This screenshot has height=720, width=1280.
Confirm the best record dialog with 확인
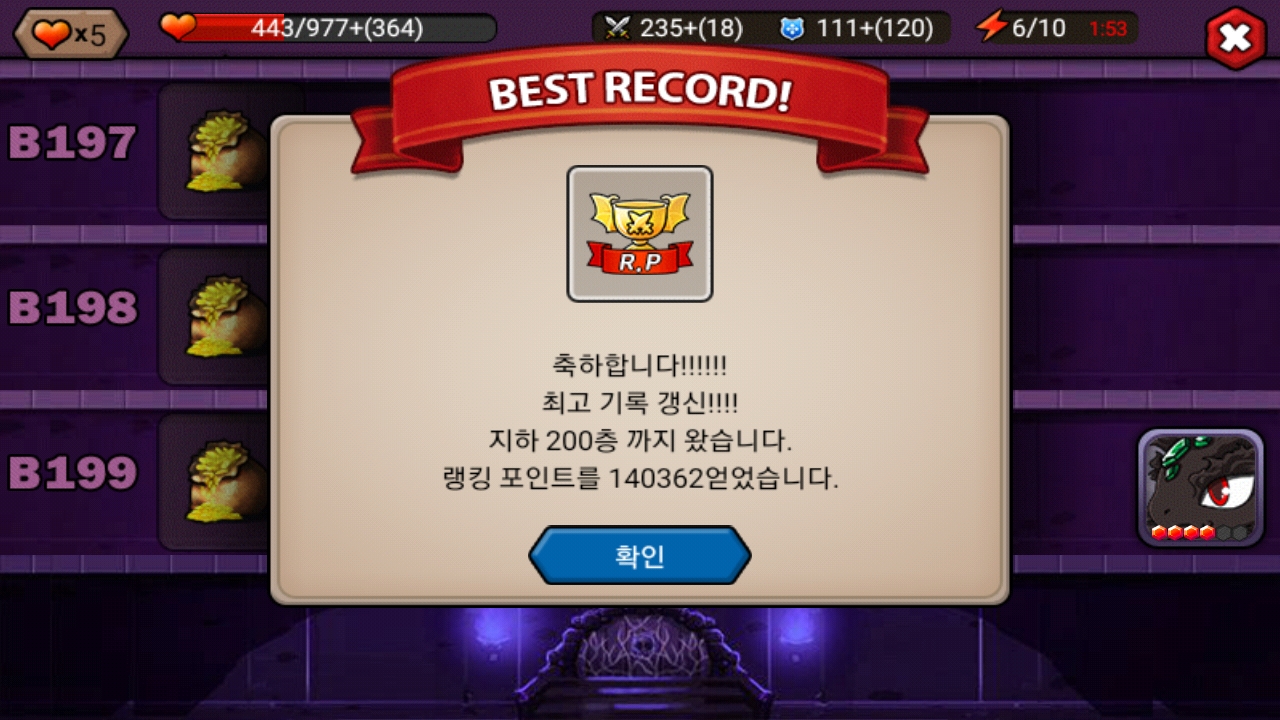coord(639,556)
